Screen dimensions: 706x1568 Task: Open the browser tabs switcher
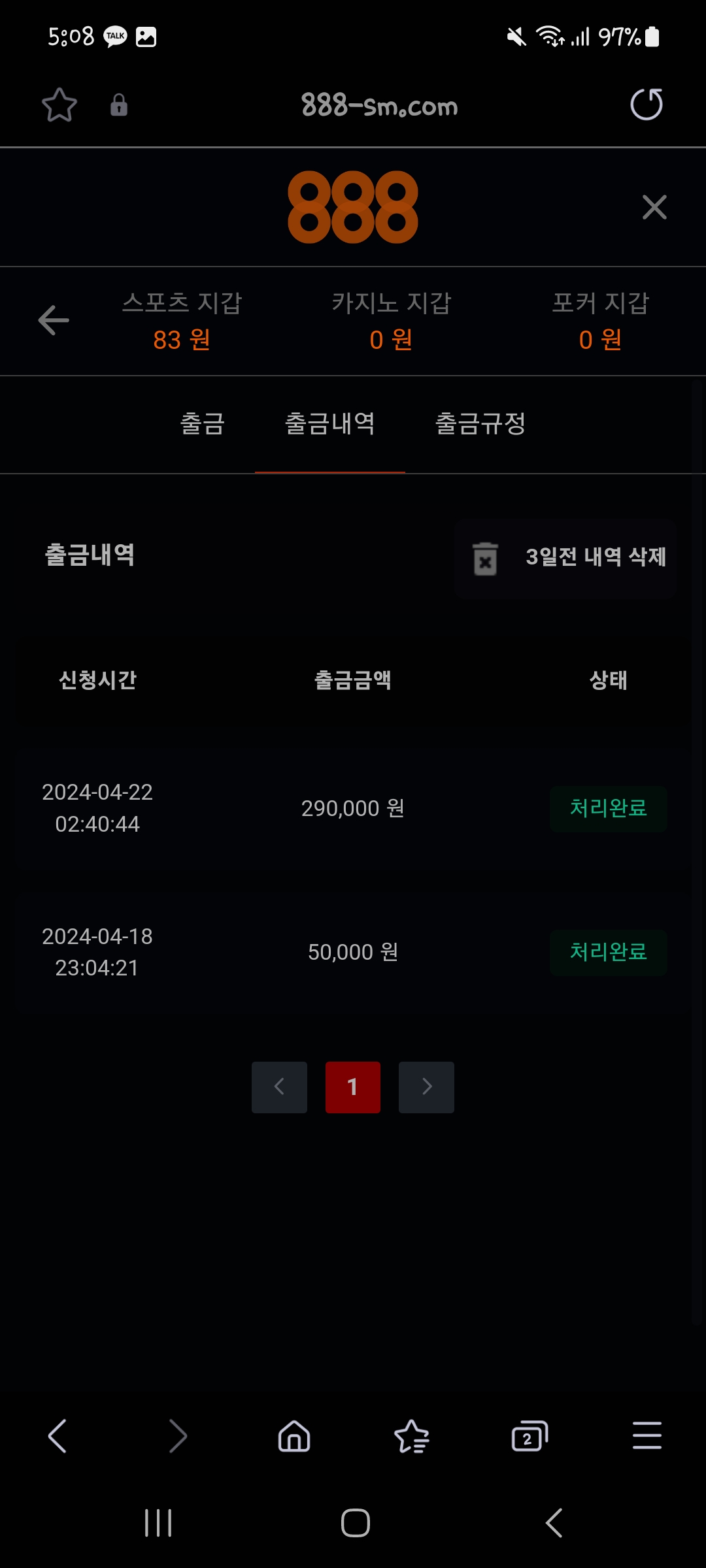point(529,1436)
